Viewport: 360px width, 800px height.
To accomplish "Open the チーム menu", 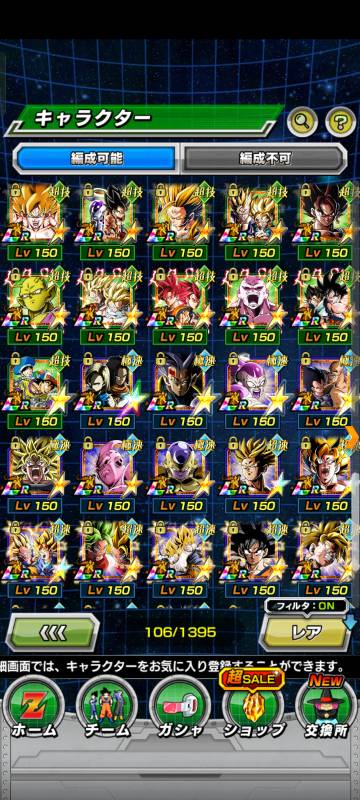I will (107, 709).
